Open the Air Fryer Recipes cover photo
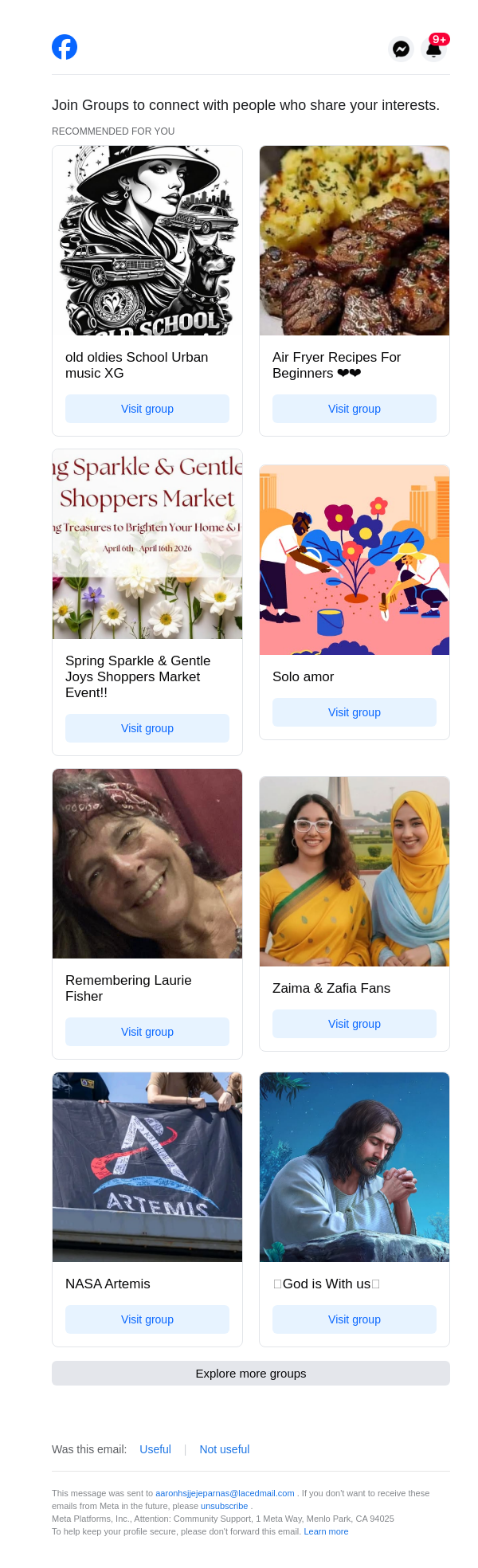Screen dimensions: 478x1568 pyautogui.click(x=355, y=241)
